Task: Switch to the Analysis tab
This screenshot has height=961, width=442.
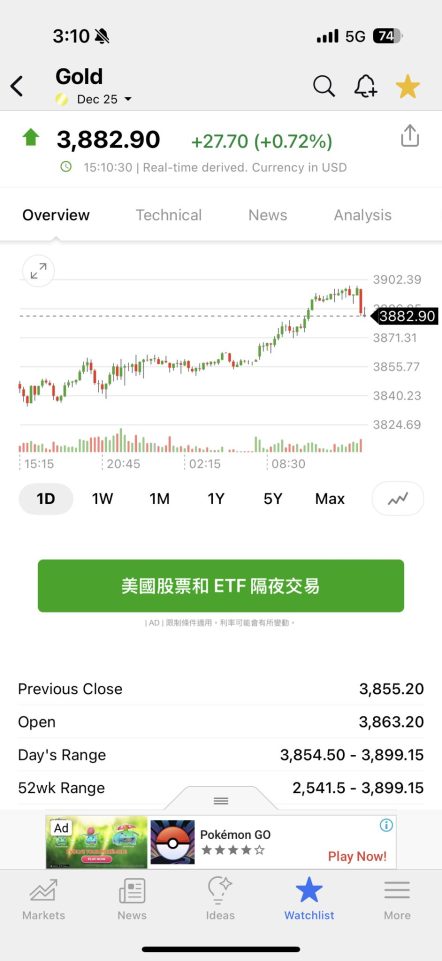Action: (362, 215)
